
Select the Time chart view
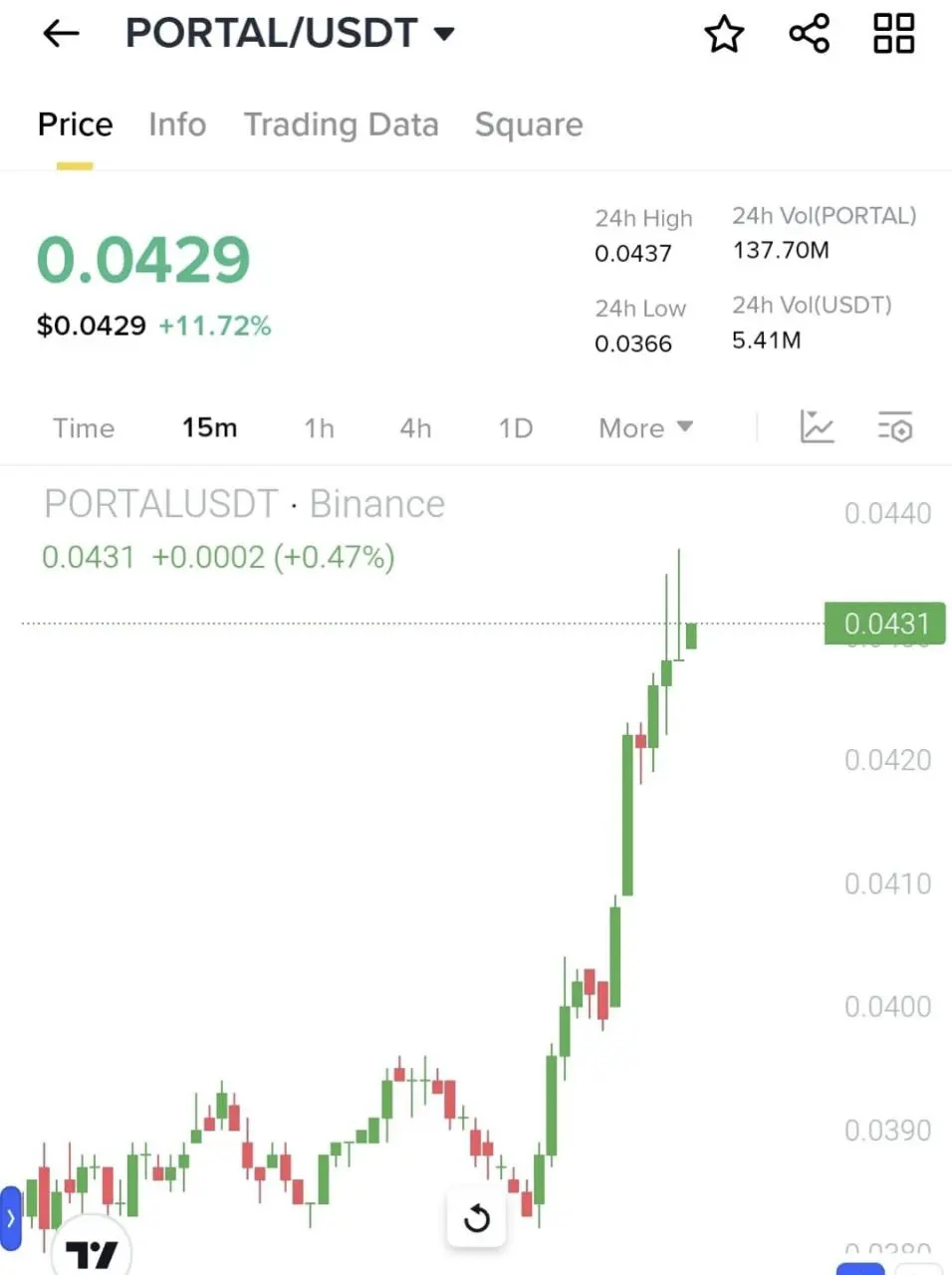coord(84,428)
